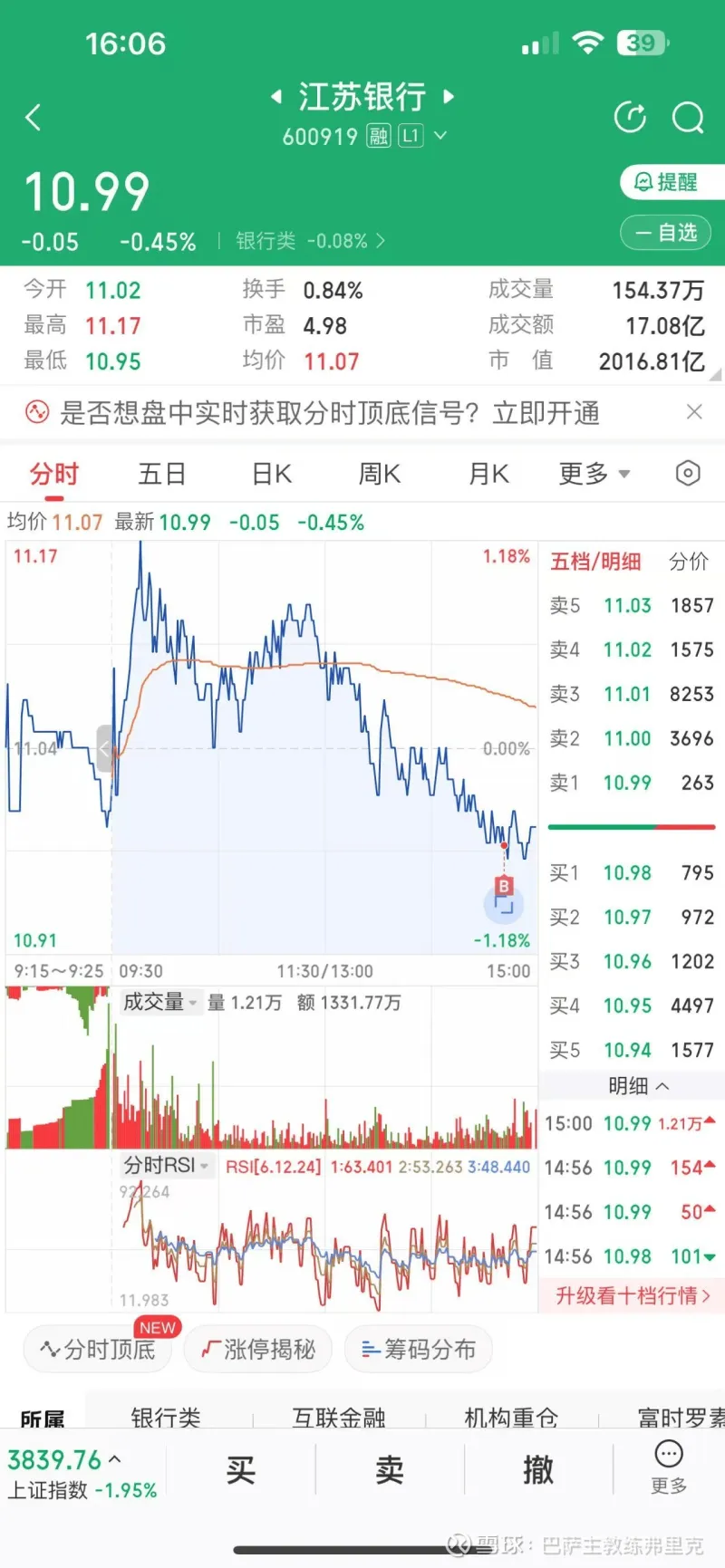The image size is (725, 1568).
Task: Tap the refresh/share icon beside search
Action: (630, 118)
